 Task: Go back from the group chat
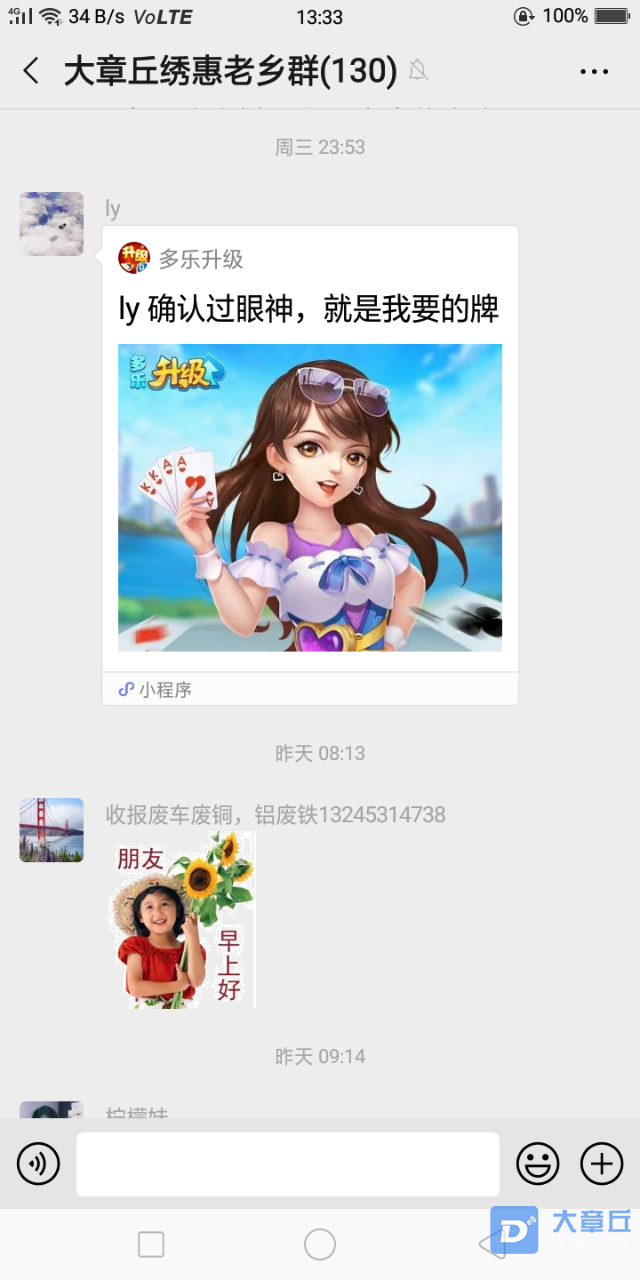31,71
